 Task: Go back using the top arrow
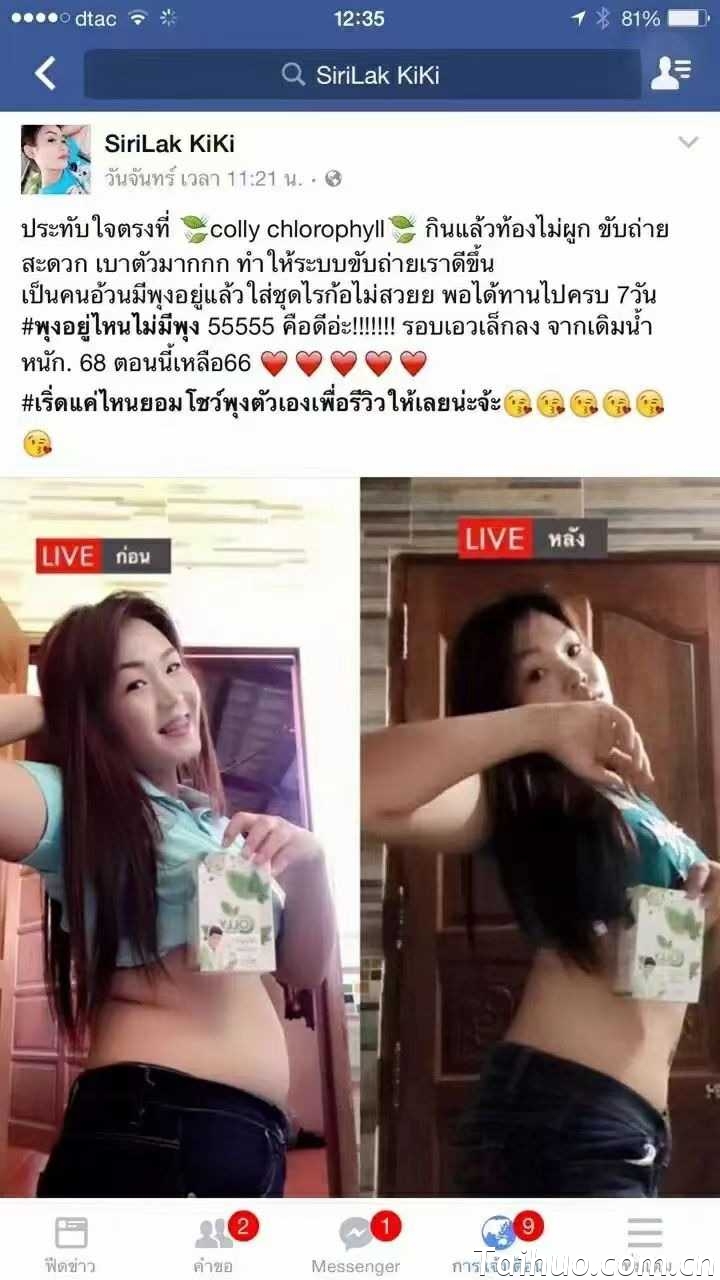coord(45,74)
